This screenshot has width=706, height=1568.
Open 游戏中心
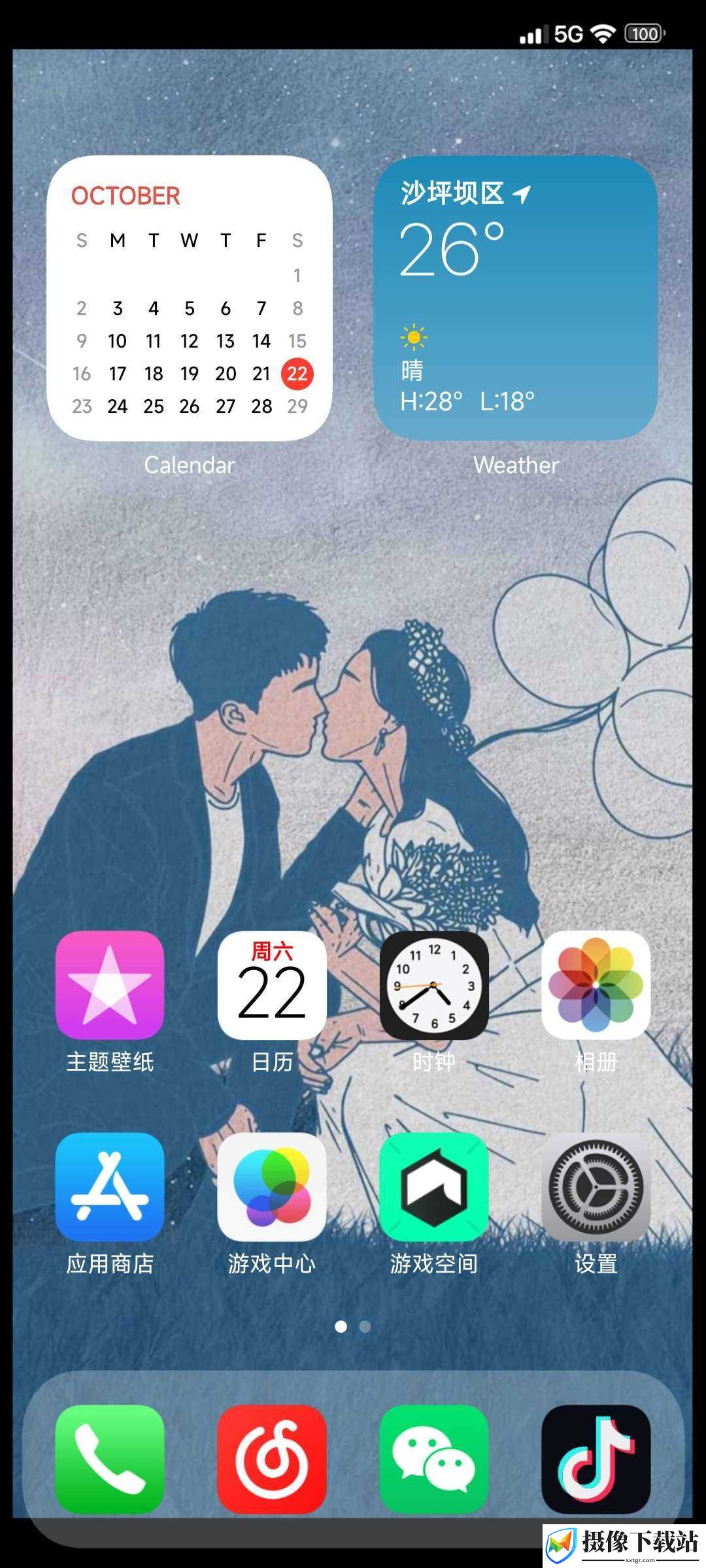click(x=272, y=1187)
